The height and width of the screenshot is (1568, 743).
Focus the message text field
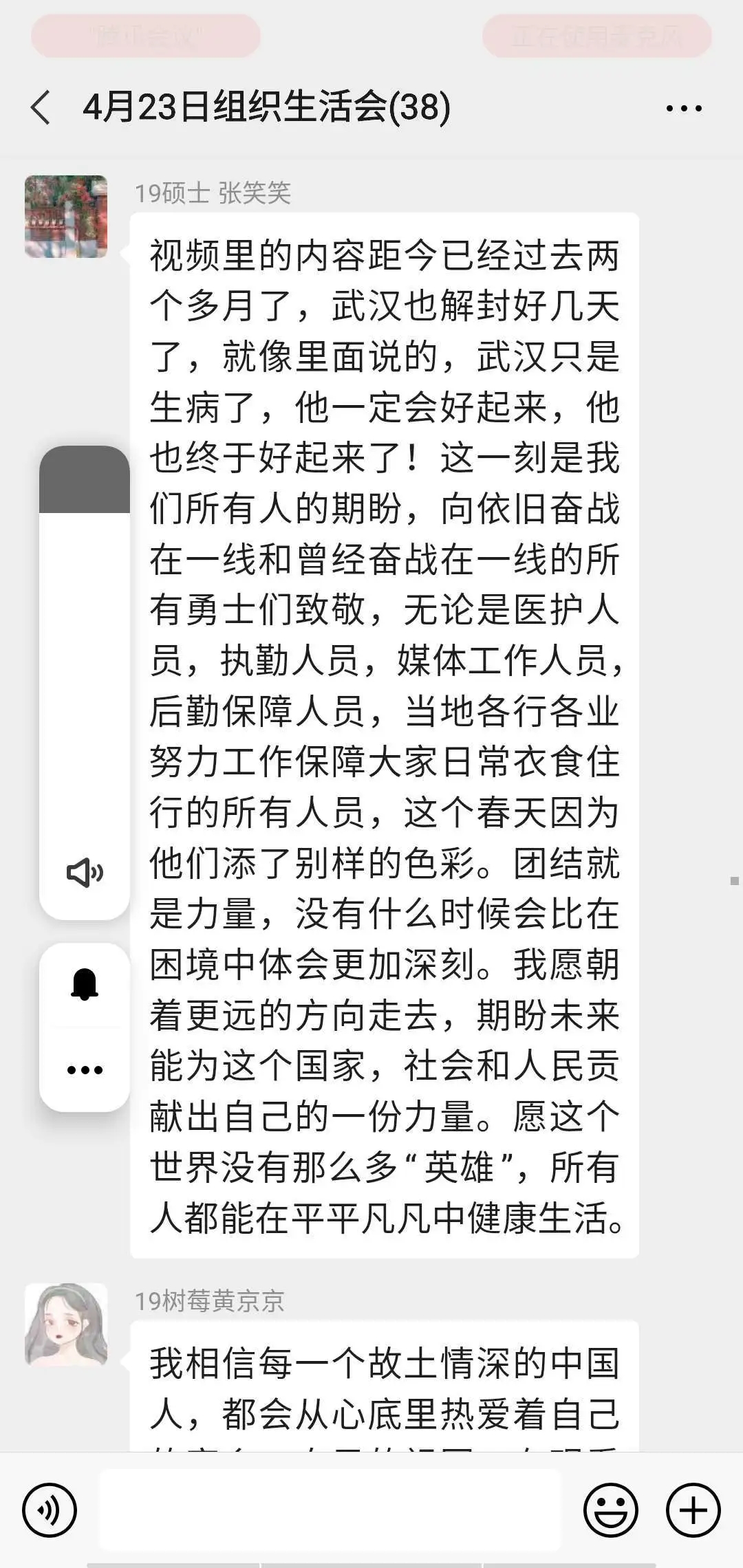(330, 1510)
